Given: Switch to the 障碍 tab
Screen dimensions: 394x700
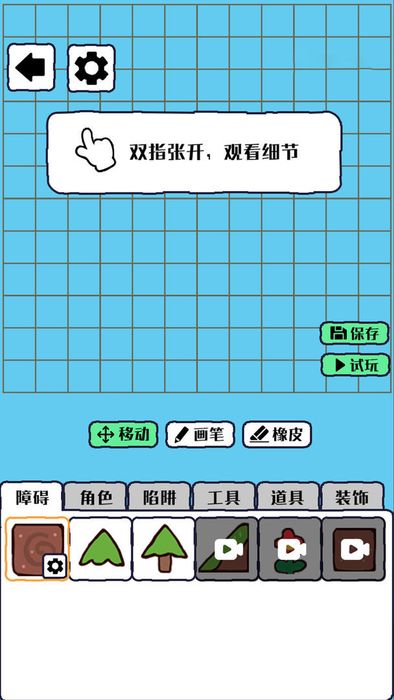Looking at the screenshot, I should pos(32,496).
